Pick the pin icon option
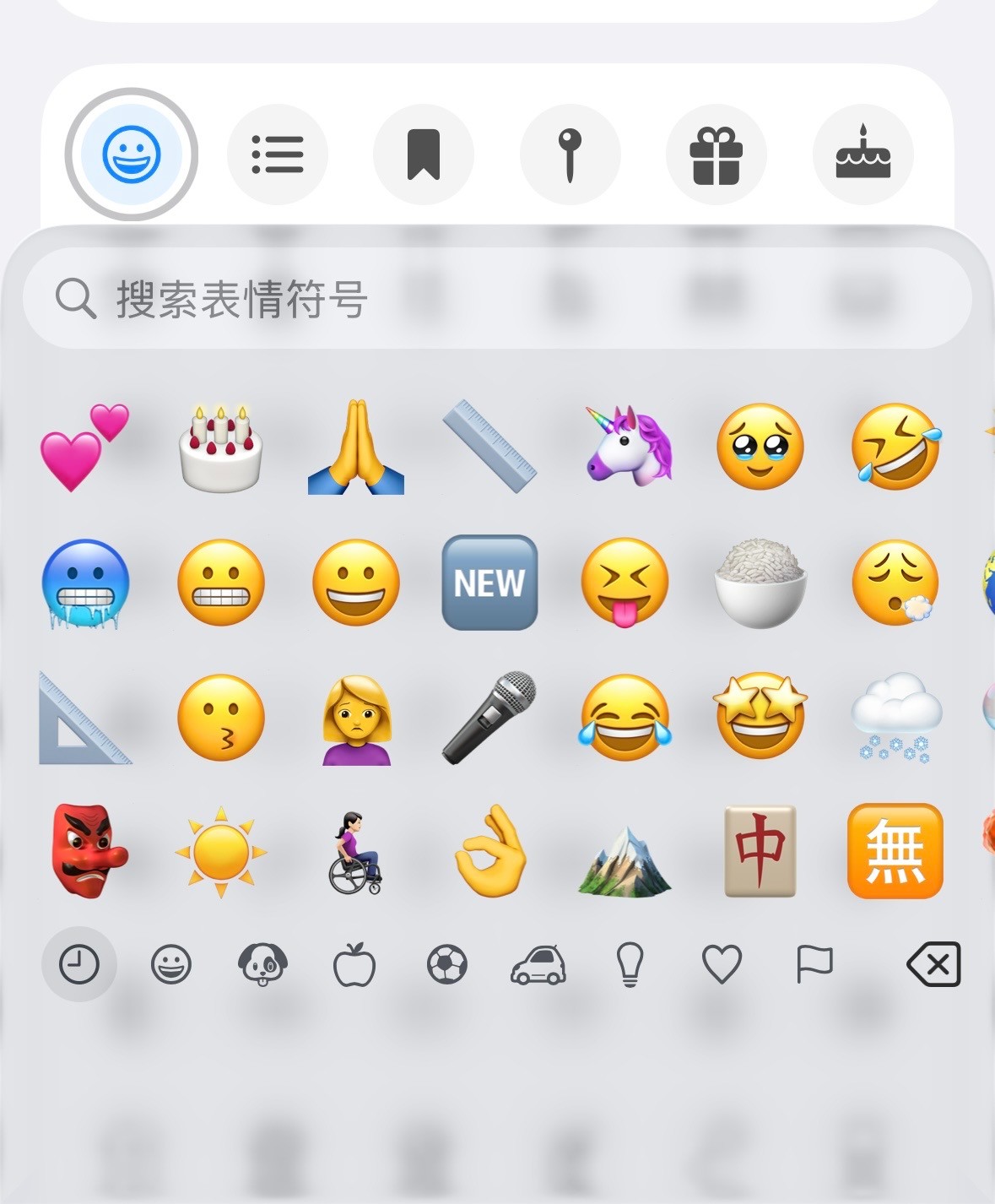The width and height of the screenshot is (995, 1204). click(x=571, y=155)
